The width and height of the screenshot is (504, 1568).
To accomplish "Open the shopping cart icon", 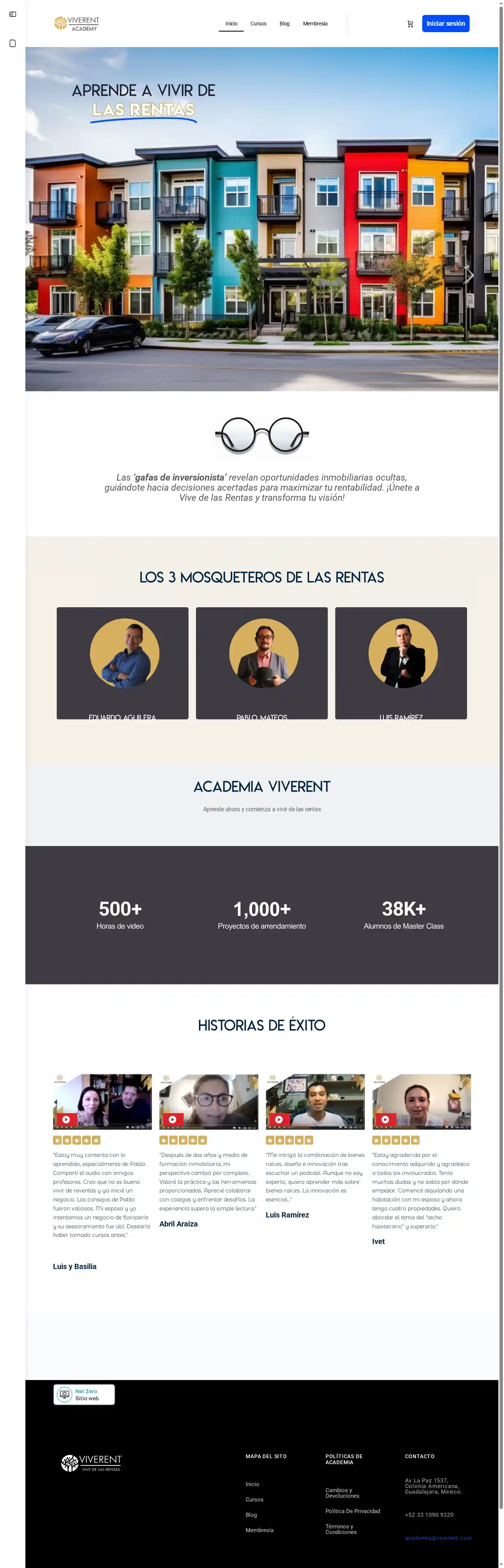I will [410, 24].
